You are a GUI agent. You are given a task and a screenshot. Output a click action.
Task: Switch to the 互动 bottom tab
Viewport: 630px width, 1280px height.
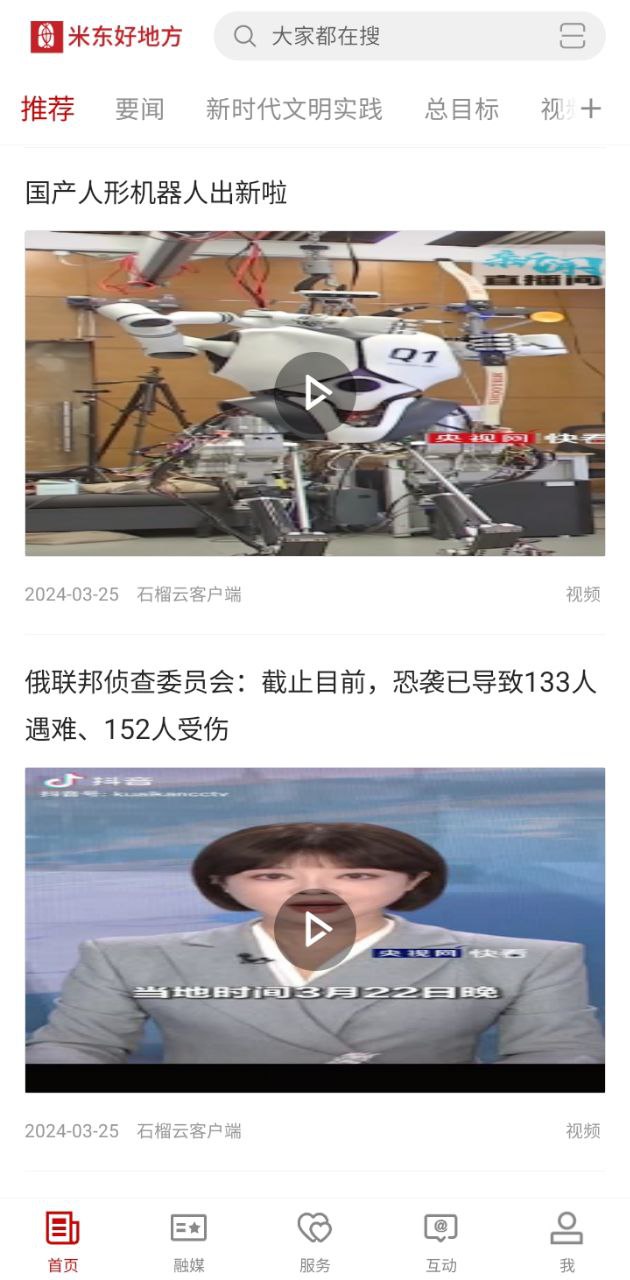441,1241
